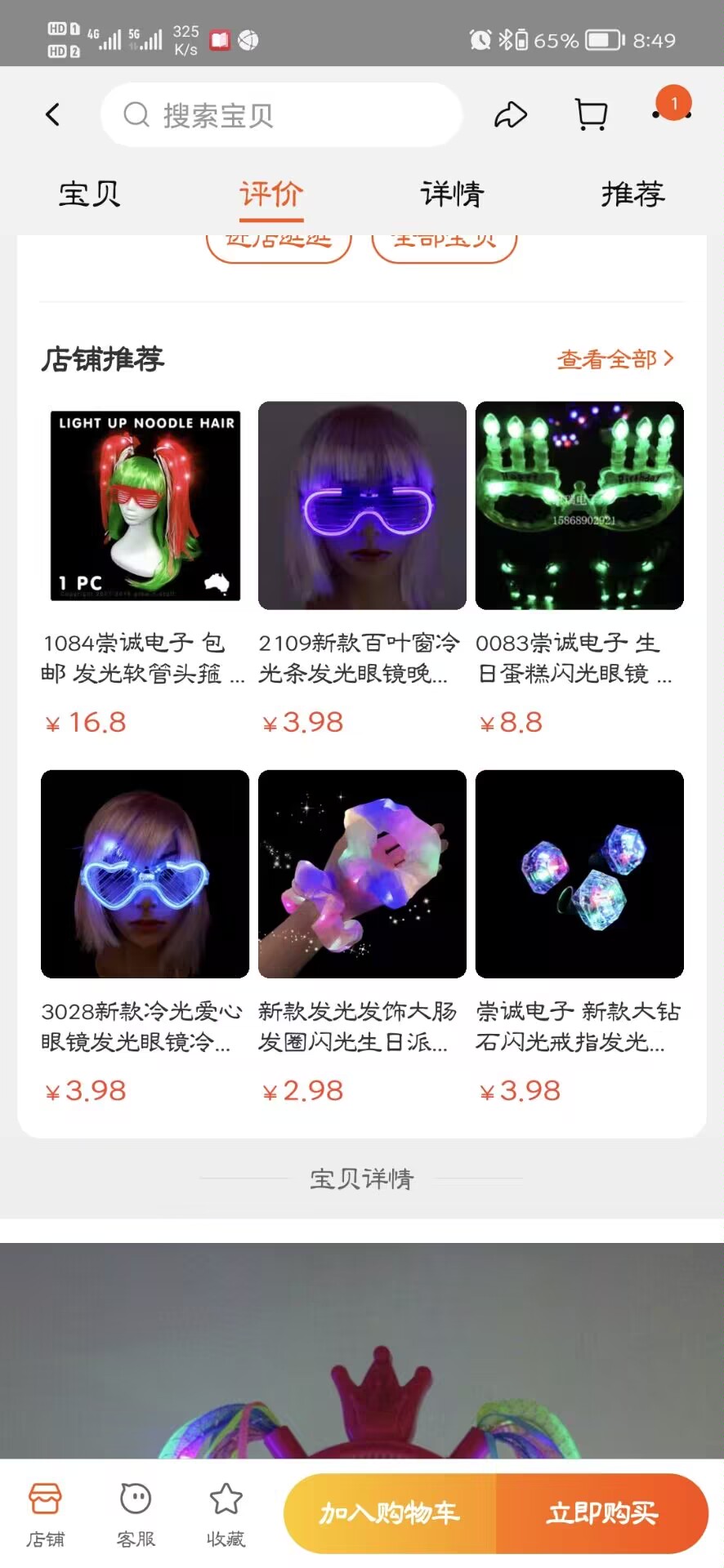
Task: View all shop recommendations via 查看全部
Action: tap(615, 359)
